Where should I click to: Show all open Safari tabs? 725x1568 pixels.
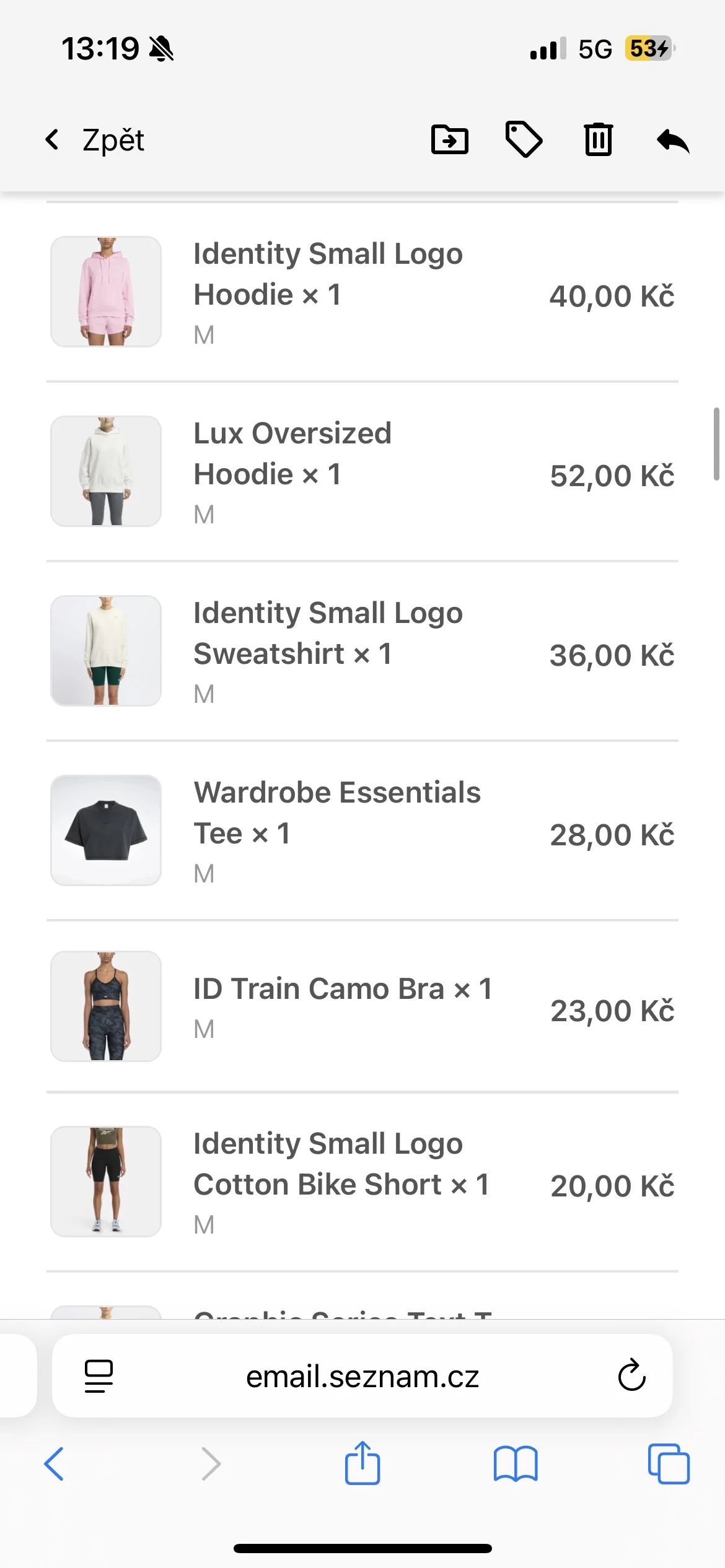click(669, 1464)
